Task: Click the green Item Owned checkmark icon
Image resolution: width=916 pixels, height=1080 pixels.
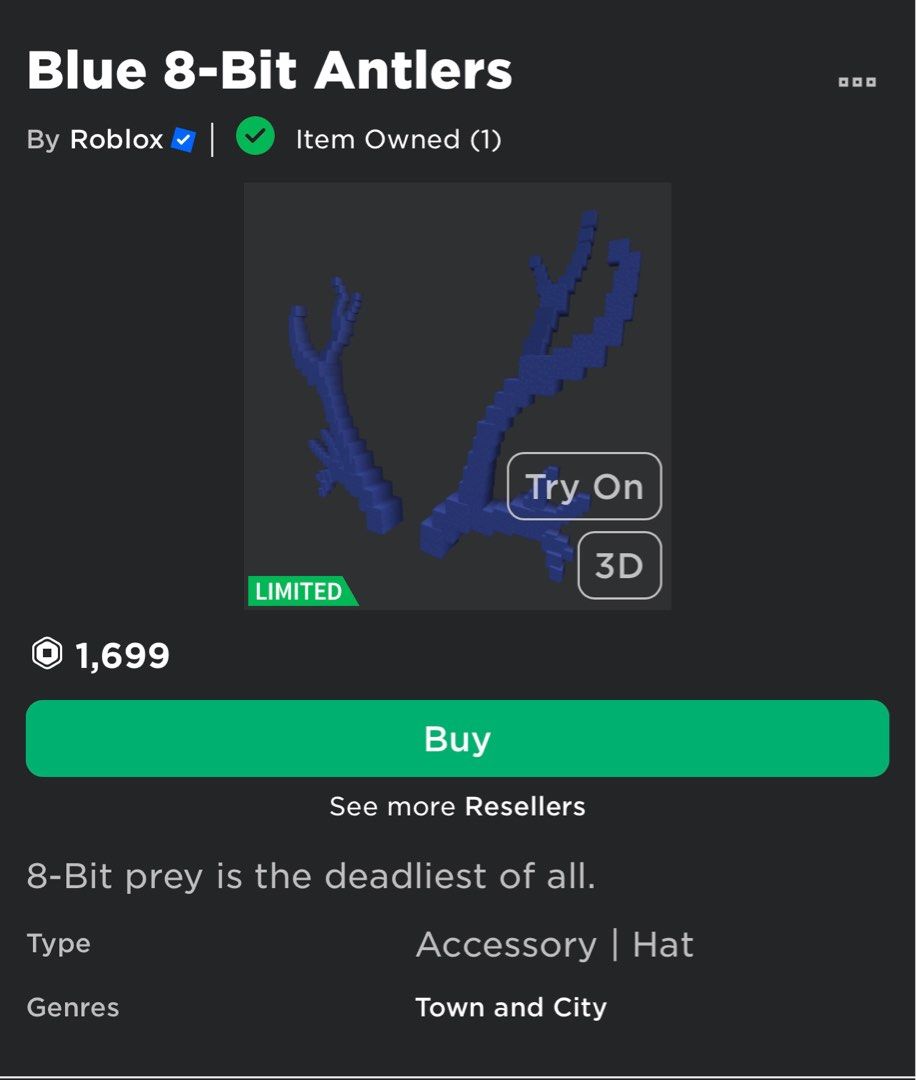Action: (x=256, y=136)
